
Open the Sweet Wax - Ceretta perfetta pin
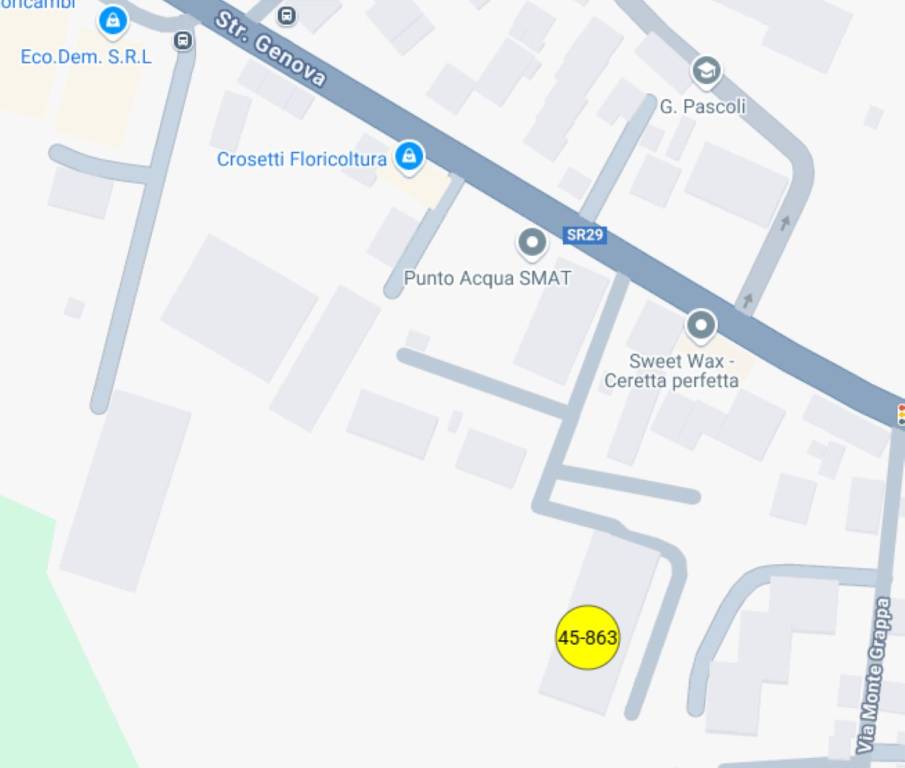click(700, 325)
